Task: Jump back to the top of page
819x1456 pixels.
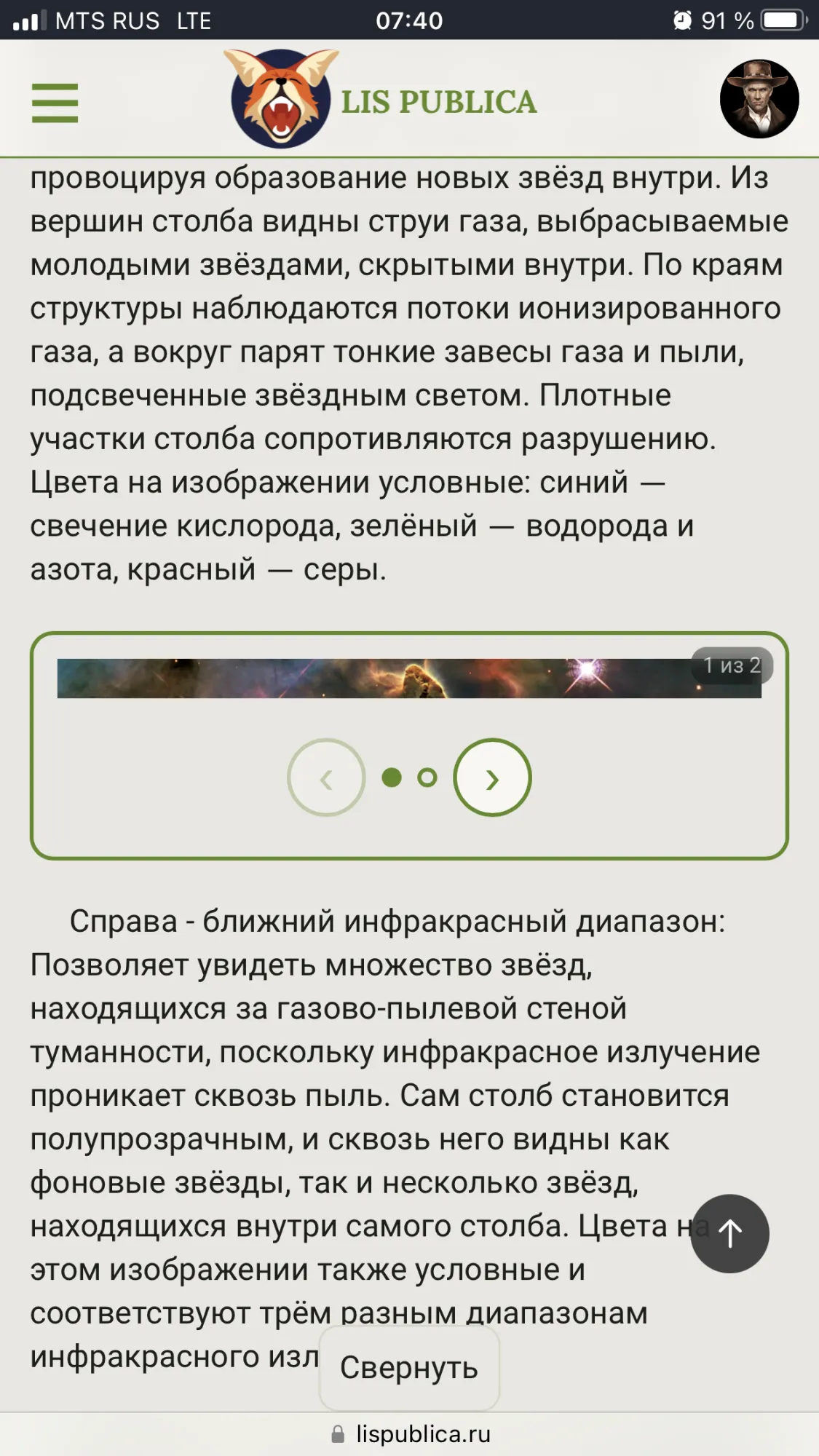Action: [x=729, y=1233]
